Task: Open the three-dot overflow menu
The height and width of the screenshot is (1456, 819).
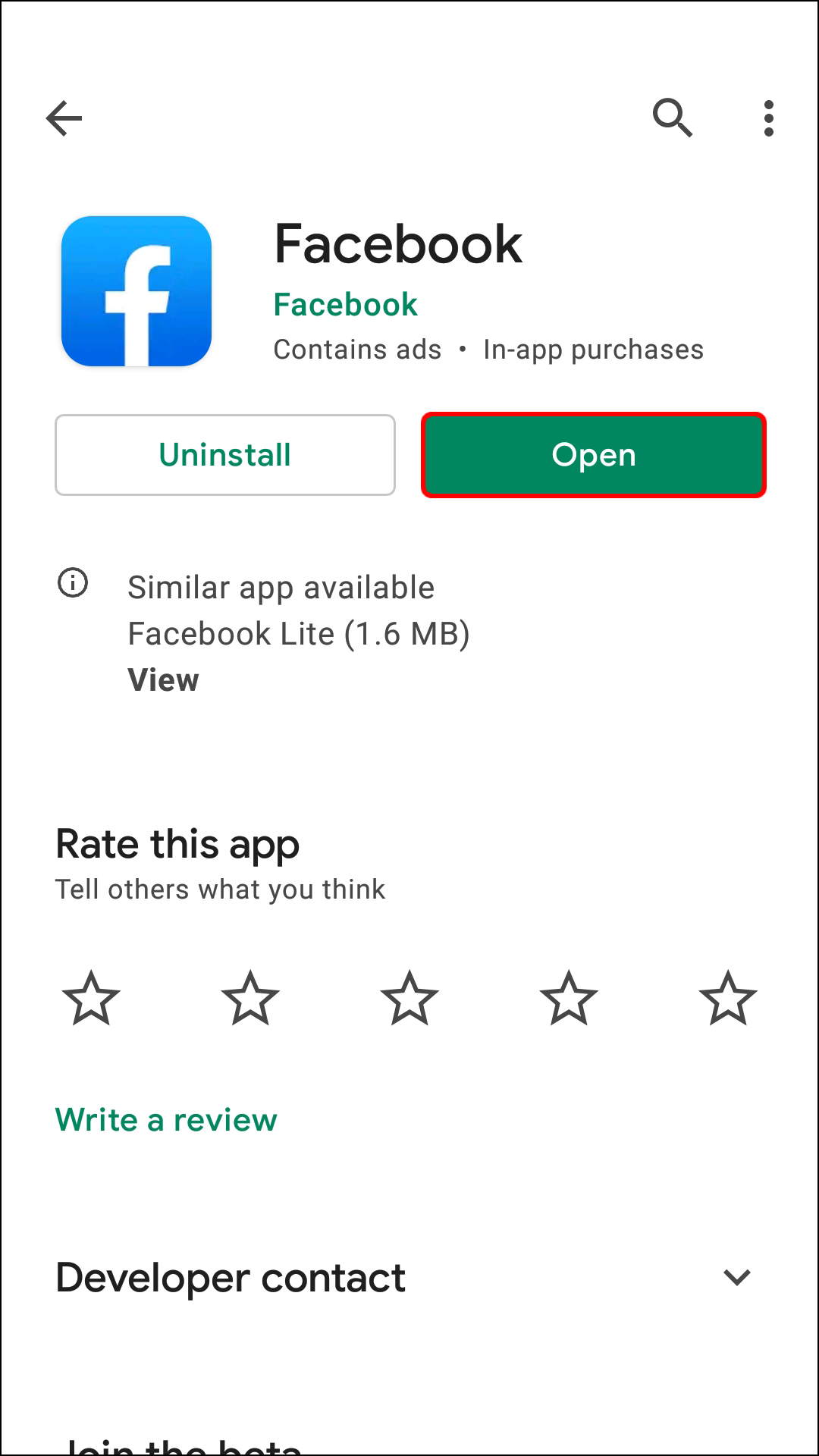Action: [x=768, y=118]
